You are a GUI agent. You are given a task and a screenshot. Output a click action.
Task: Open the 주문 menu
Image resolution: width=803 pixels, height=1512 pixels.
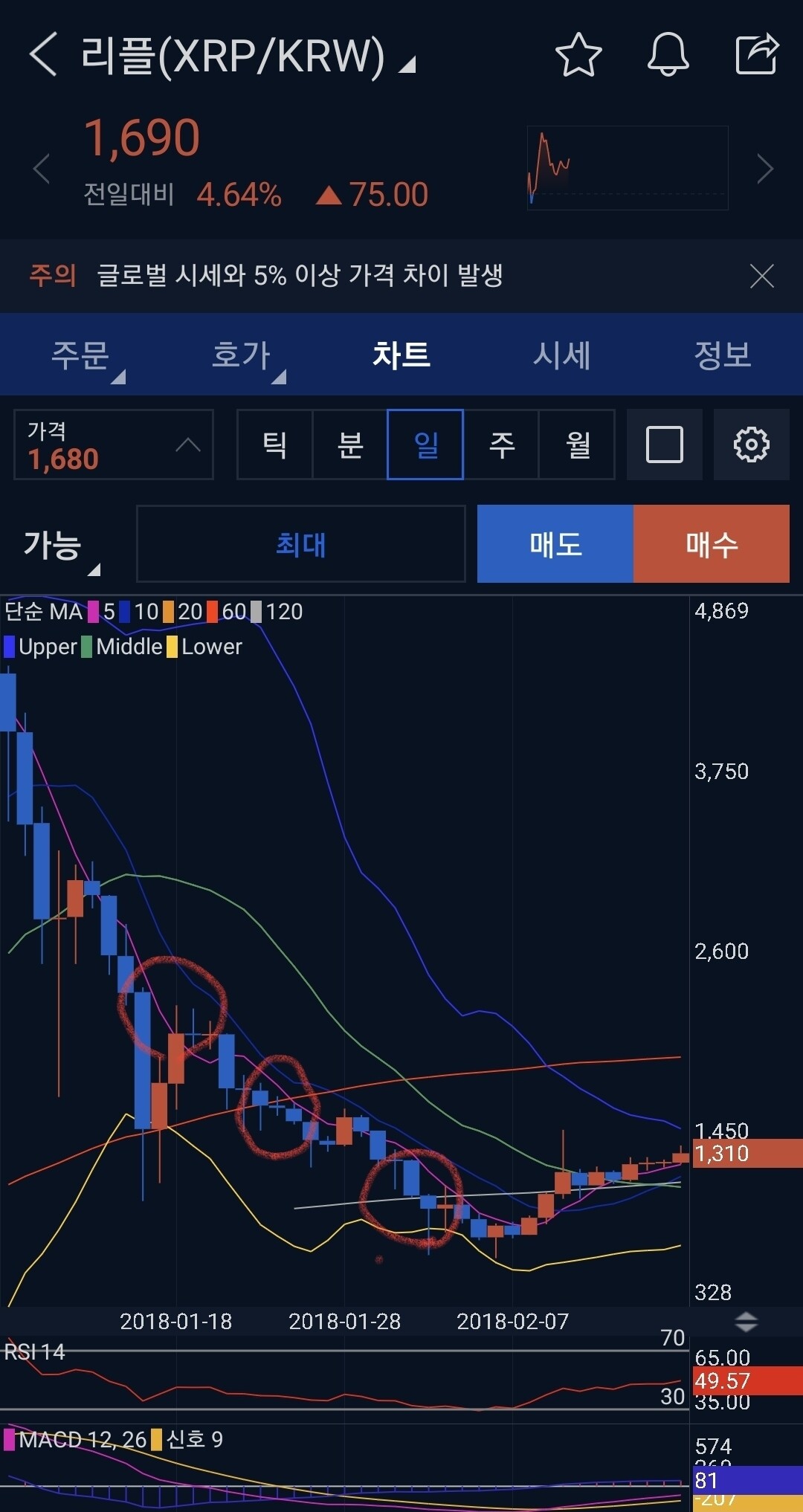coord(82,355)
